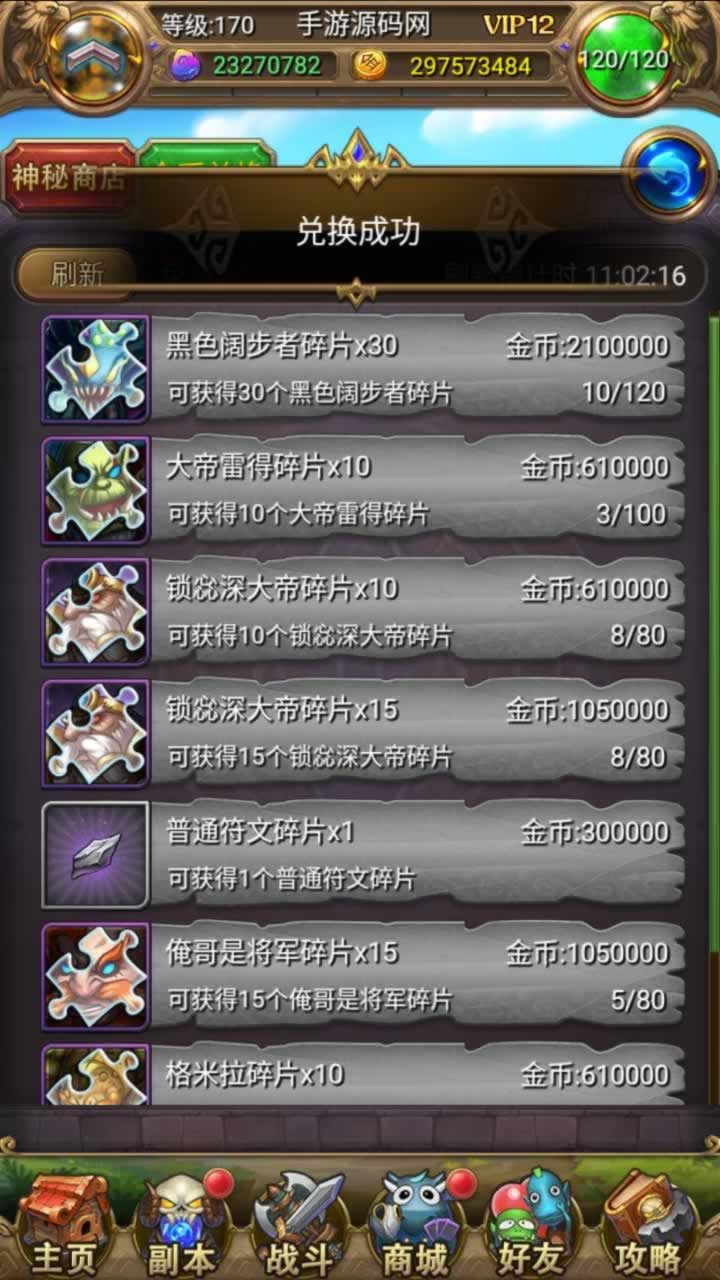This screenshot has width=720, height=1280.
Task: Exchange for 锁惢深大帝碎片x10
Action: click(x=364, y=611)
